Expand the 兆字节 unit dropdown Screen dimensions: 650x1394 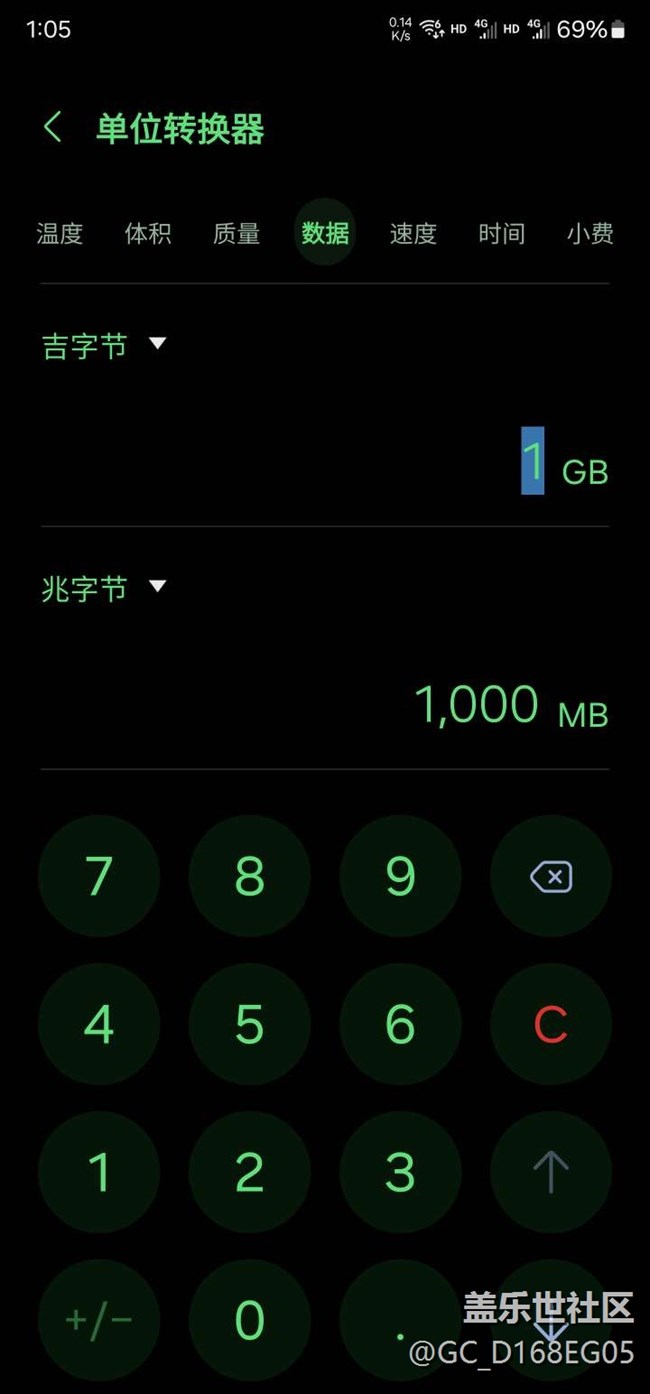pos(104,589)
